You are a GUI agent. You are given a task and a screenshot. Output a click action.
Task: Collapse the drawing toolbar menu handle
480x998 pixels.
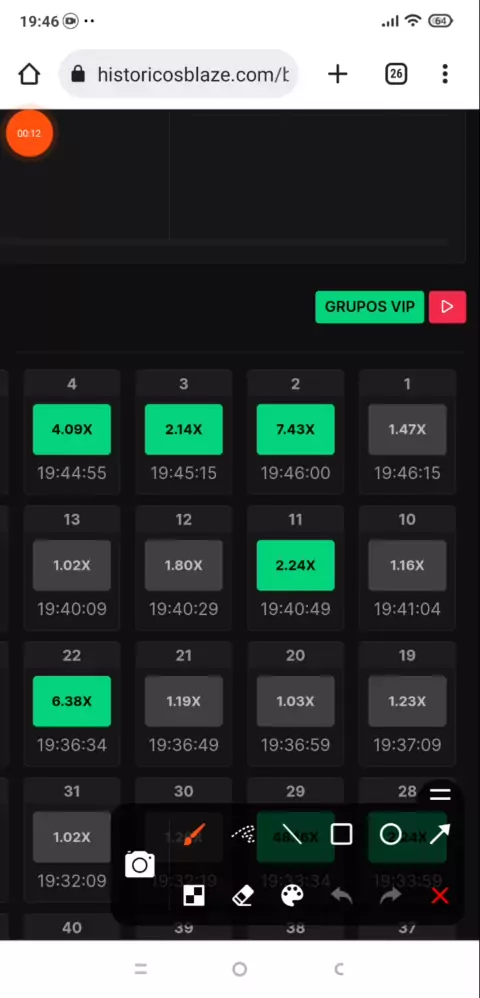(x=440, y=794)
